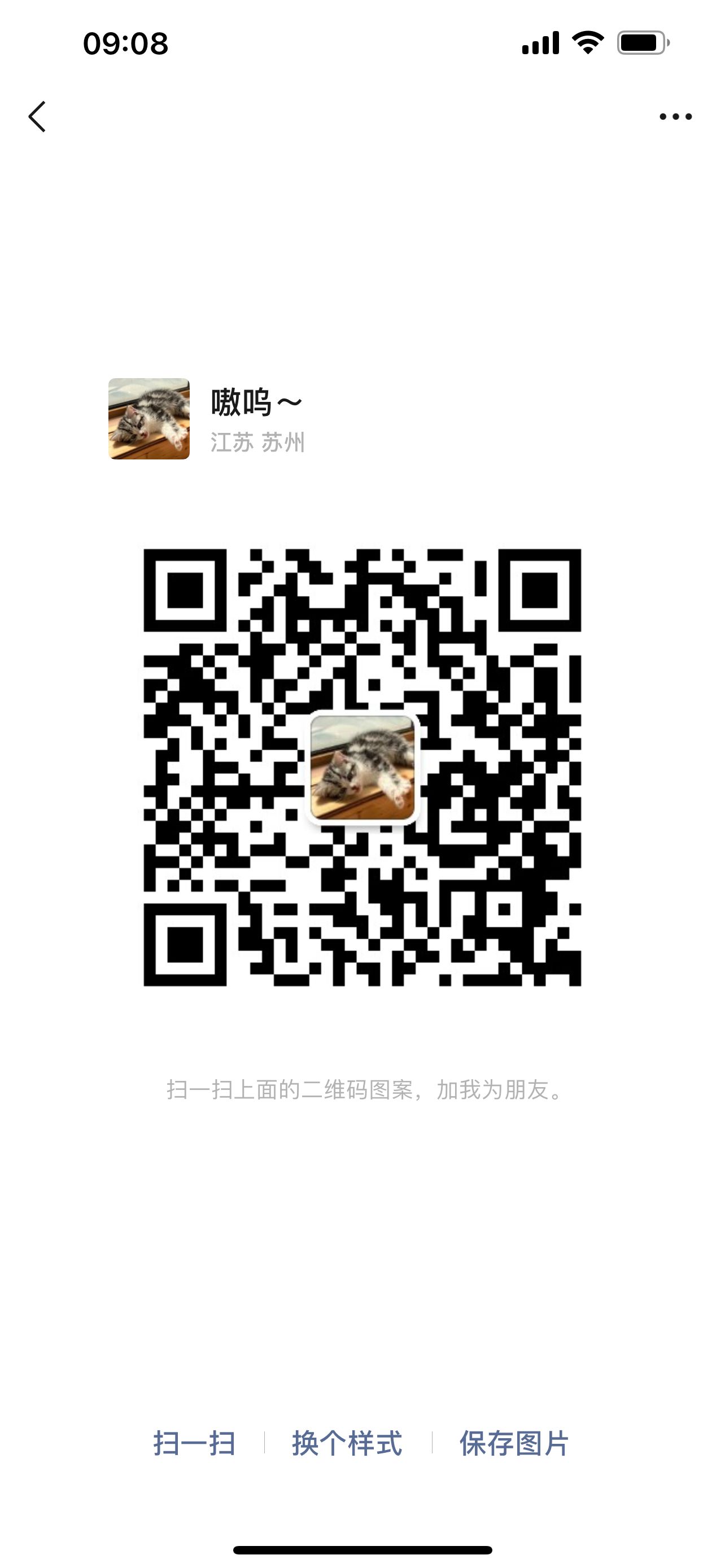Image resolution: width=725 pixels, height=1568 pixels.
Task: Open the three-dot overflow menu
Action: (x=676, y=116)
